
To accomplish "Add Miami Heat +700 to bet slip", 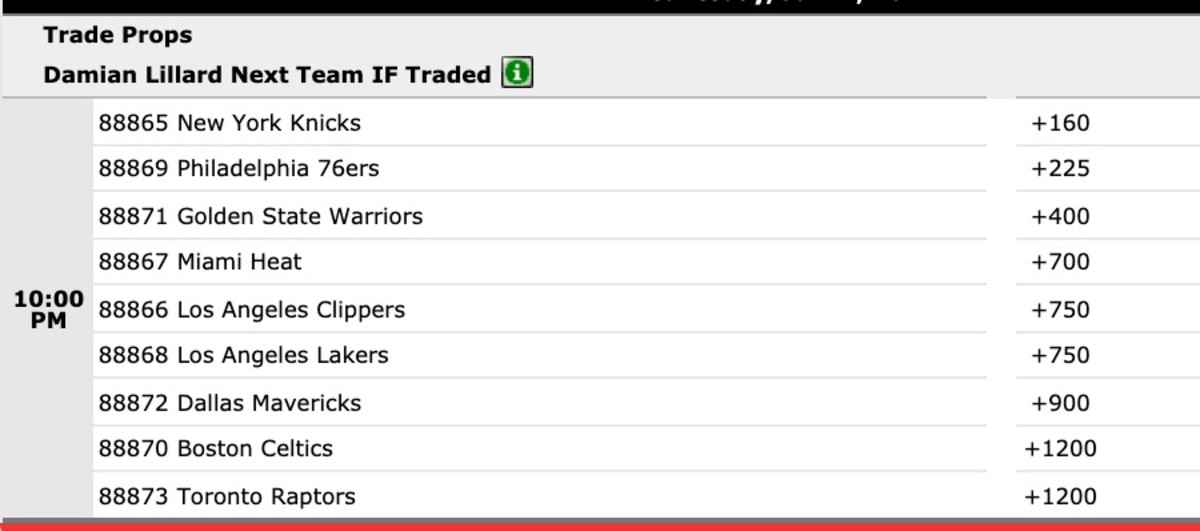I will click(1060, 262).
